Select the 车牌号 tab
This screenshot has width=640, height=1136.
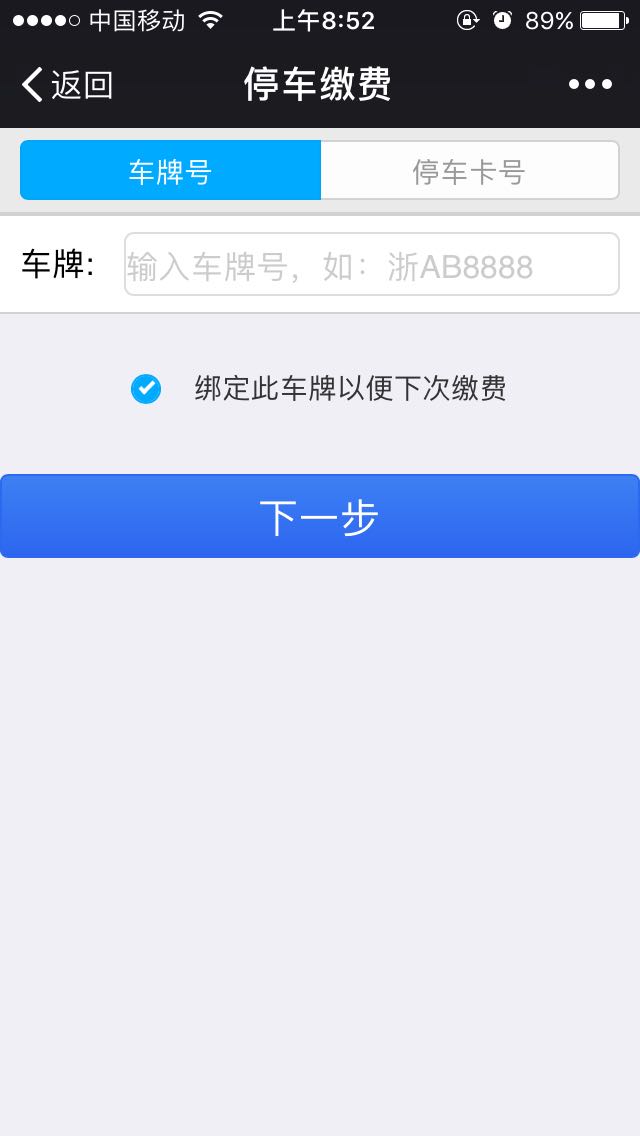pos(170,170)
